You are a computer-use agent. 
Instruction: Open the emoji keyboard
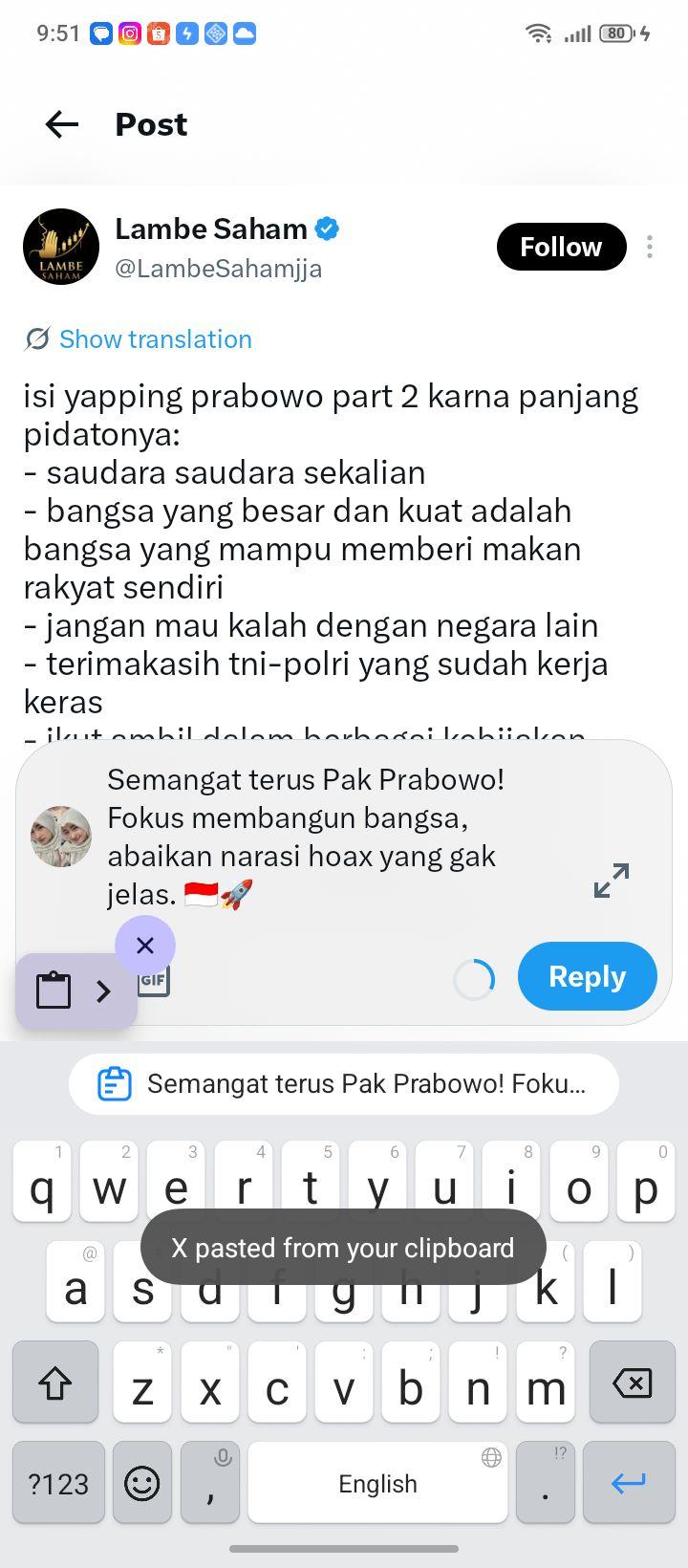click(142, 1483)
